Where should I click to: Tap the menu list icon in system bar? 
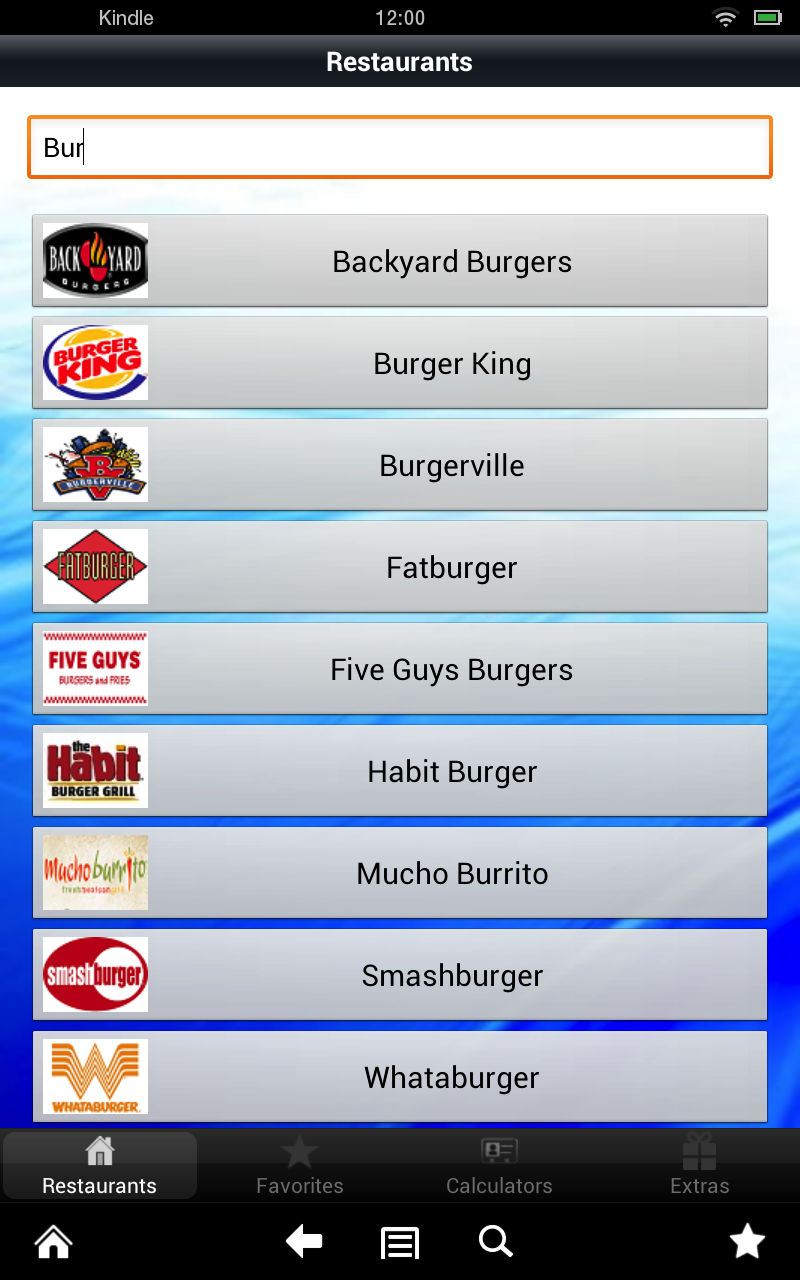tap(399, 1241)
